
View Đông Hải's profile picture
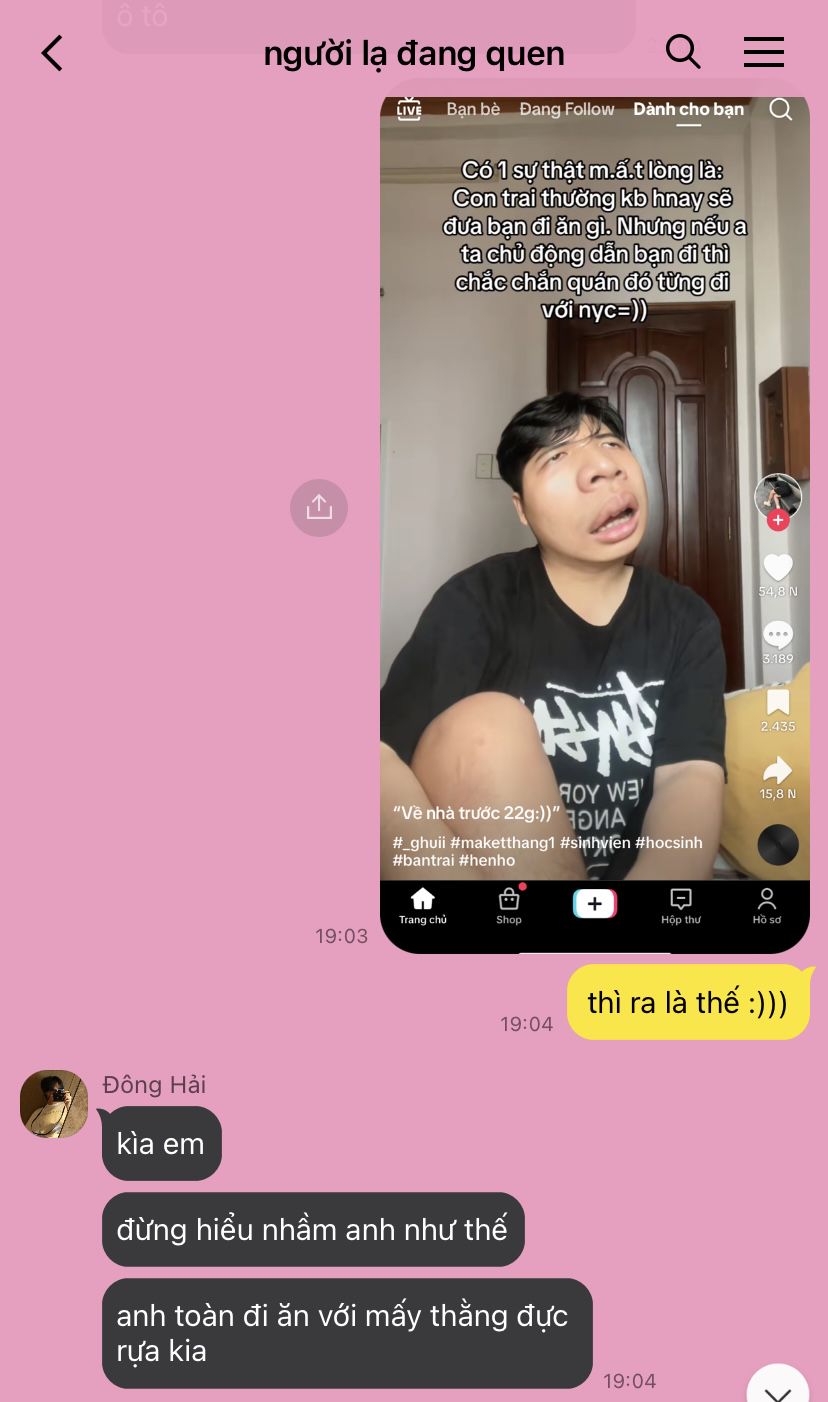[x=54, y=1104]
